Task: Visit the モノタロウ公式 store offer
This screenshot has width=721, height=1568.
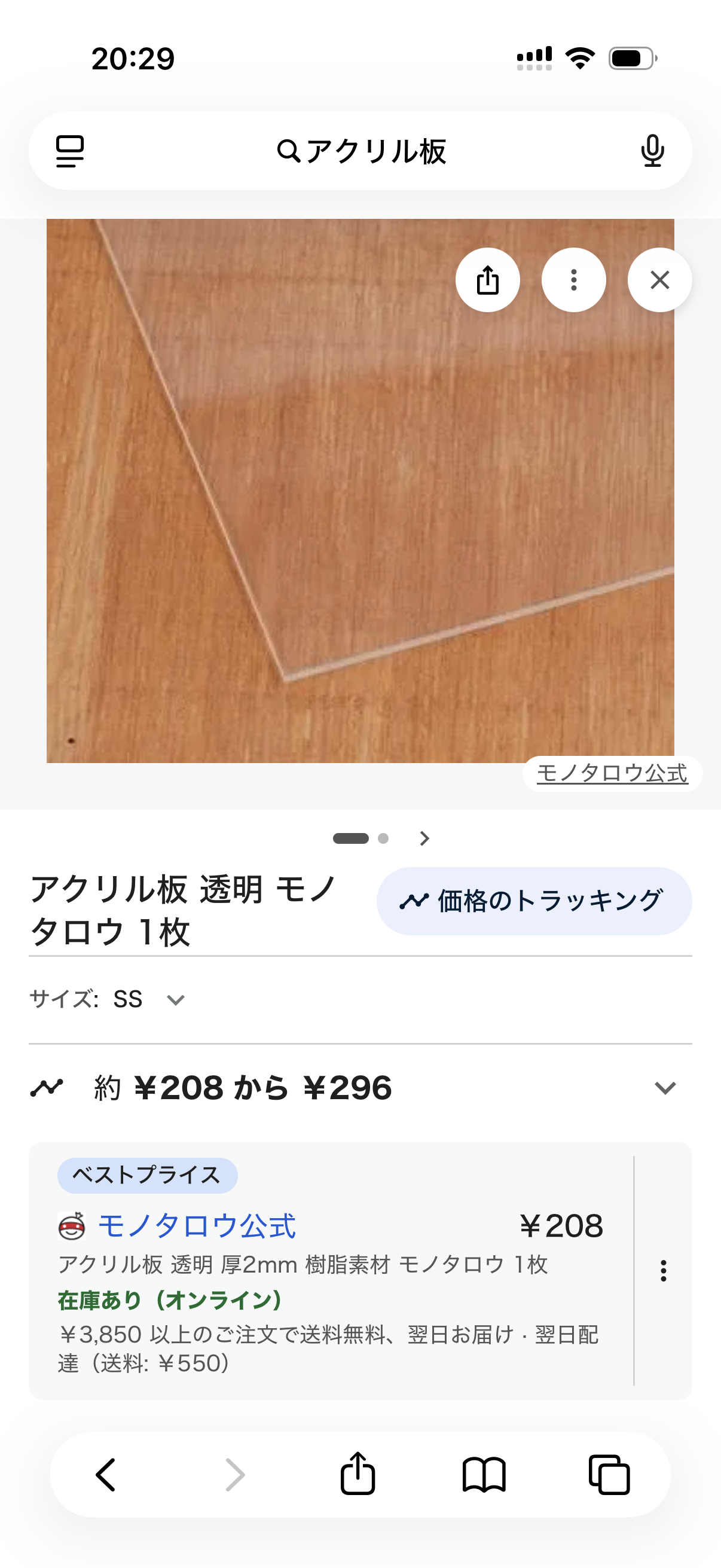Action: tap(197, 1226)
